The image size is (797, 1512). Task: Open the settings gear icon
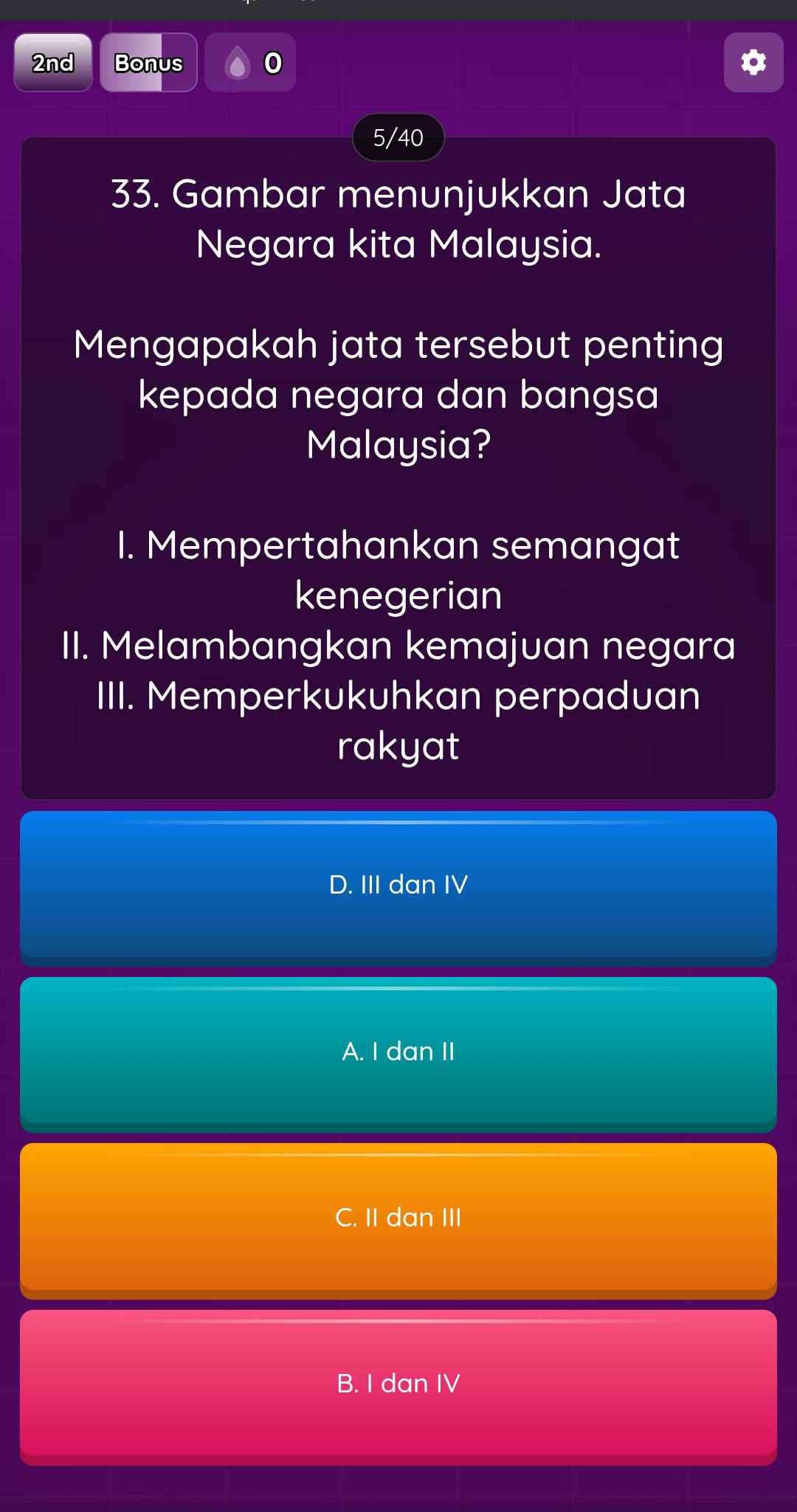(x=753, y=63)
